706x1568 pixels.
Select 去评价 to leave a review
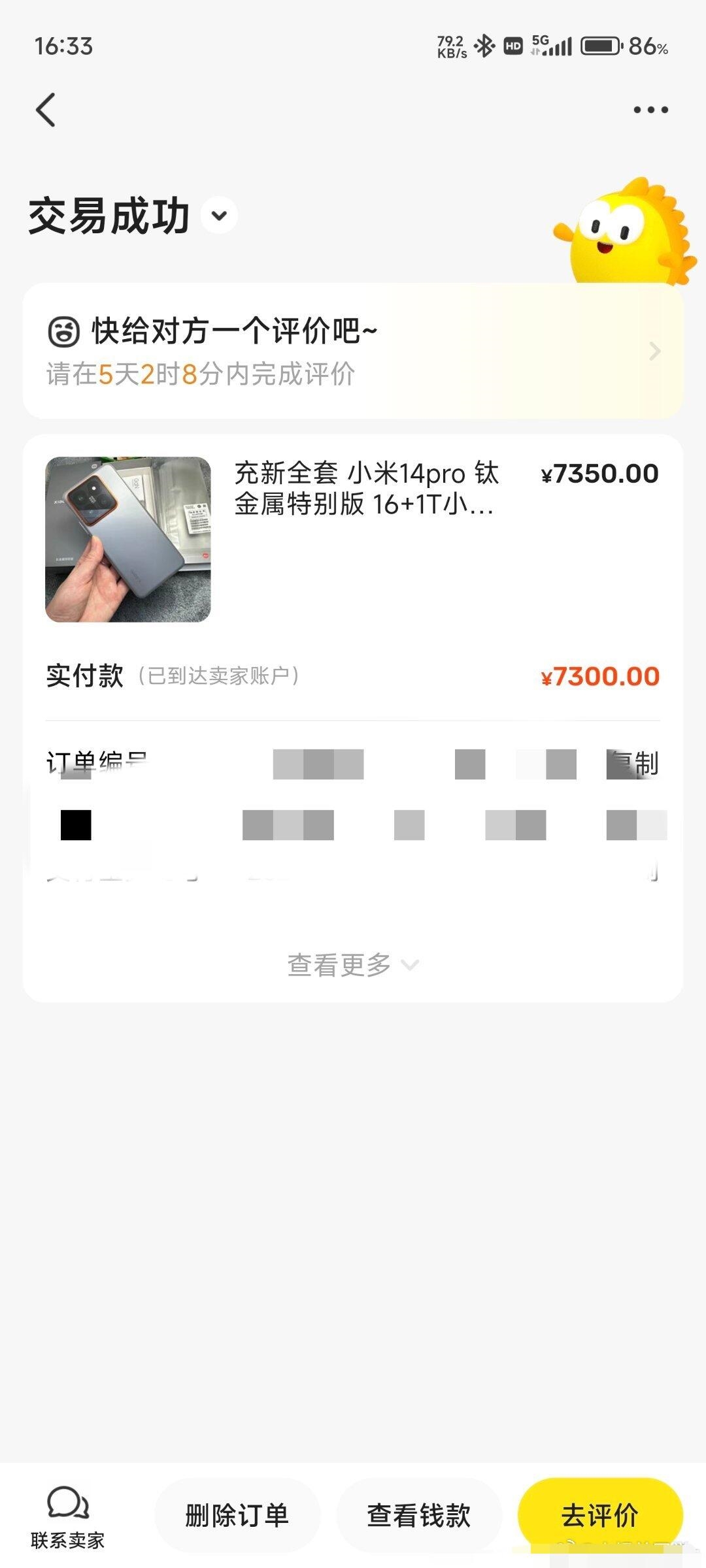pyautogui.click(x=599, y=1516)
